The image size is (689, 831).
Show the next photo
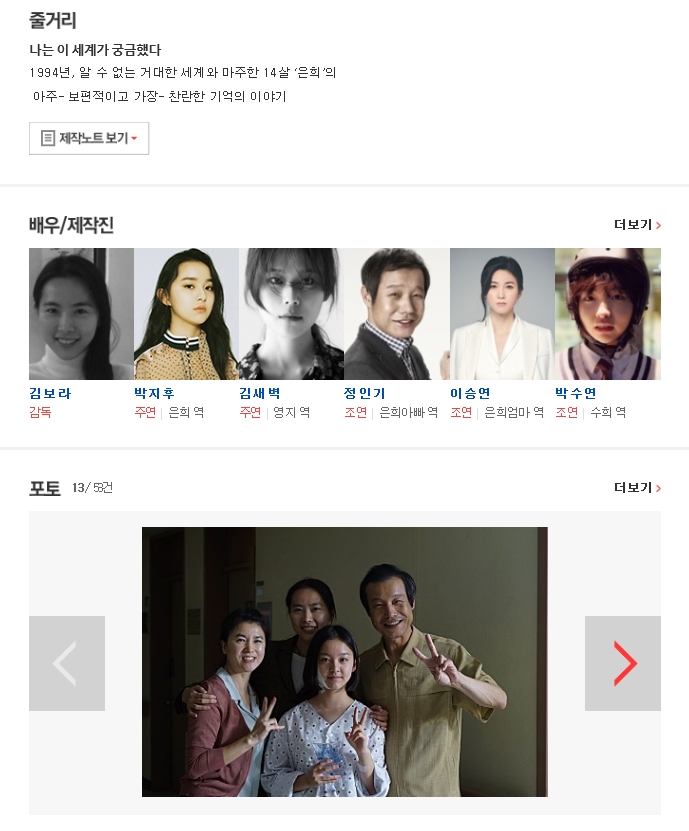tap(623, 663)
